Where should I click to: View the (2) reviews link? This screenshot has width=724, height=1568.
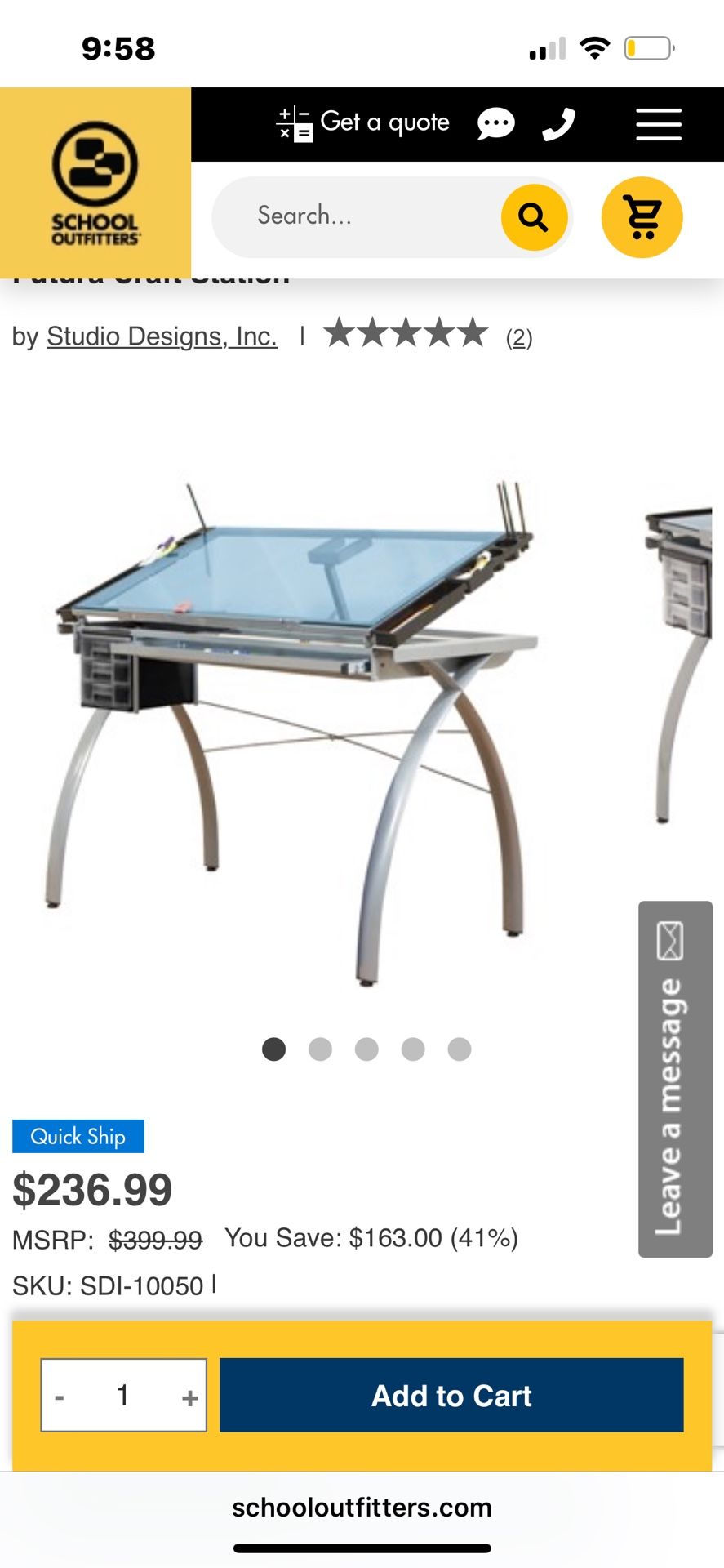518,337
